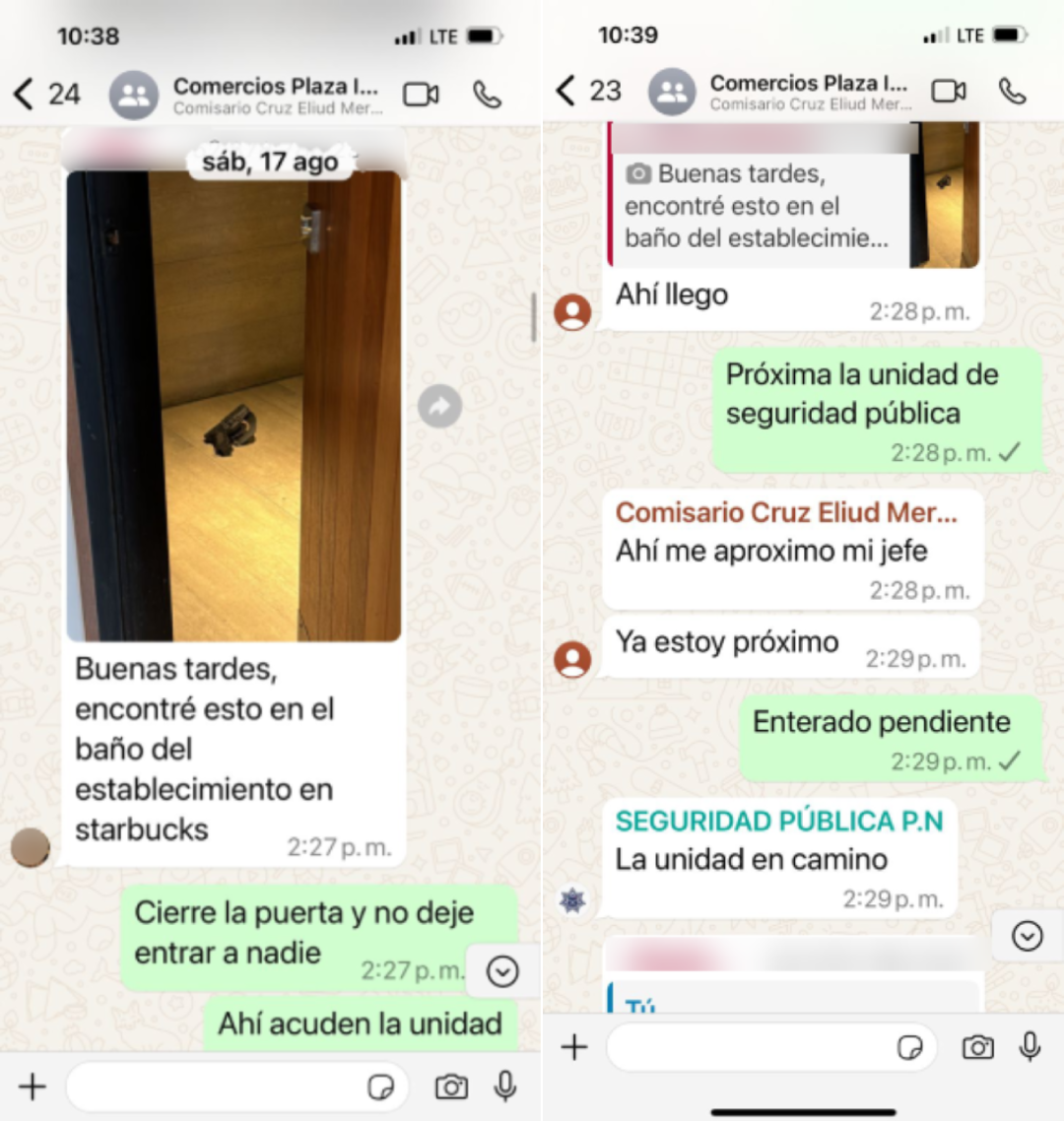This screenshot has height=1121, width=1064.
Task: Tap the plus attach button beside 10:38 chat input
Action: click(33, 1087)
